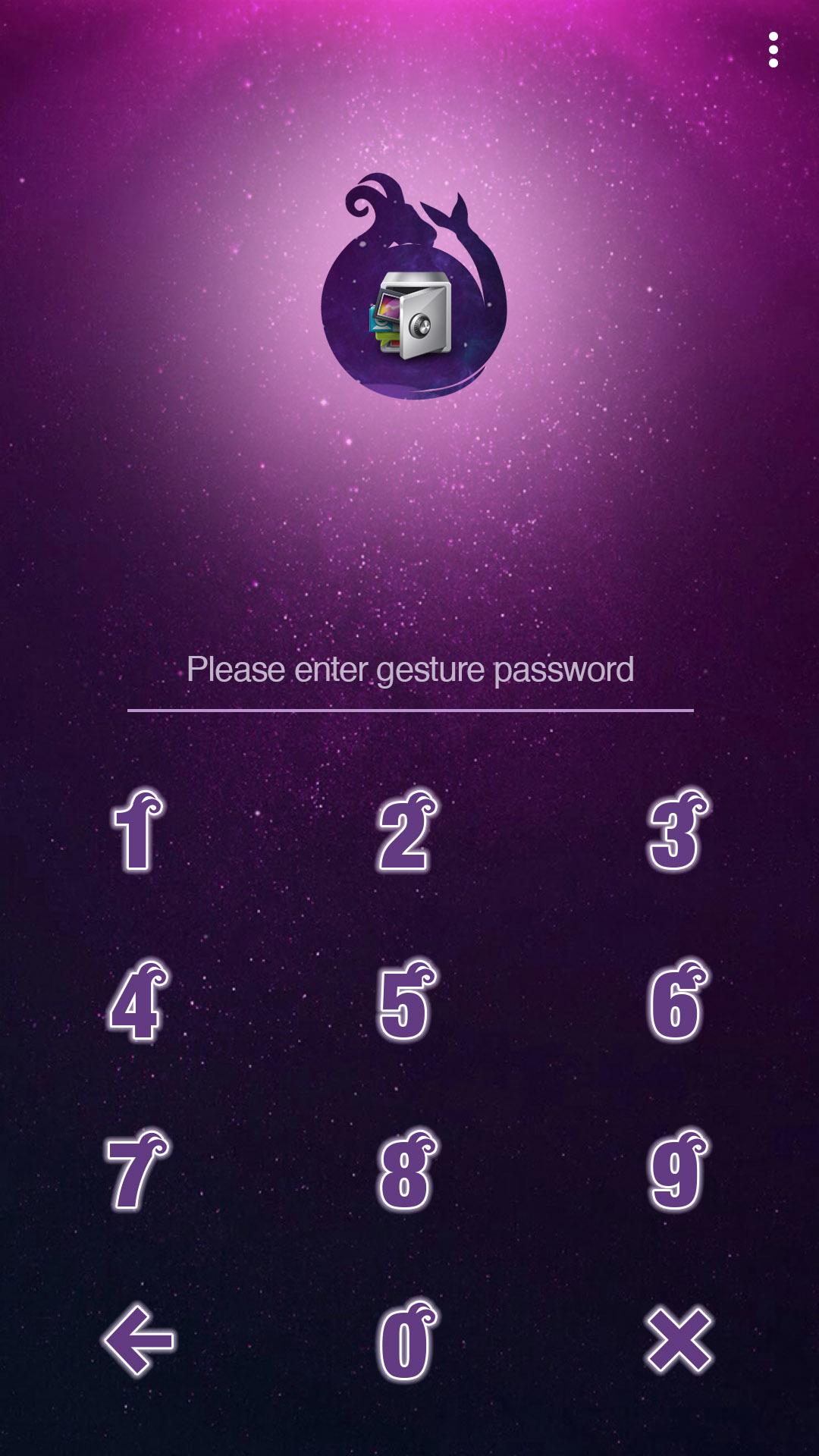Image resolution: width=819 pixels, height=1456 pixels.
Task: Enter digit 7 on the keypad
Action: 137,1171
